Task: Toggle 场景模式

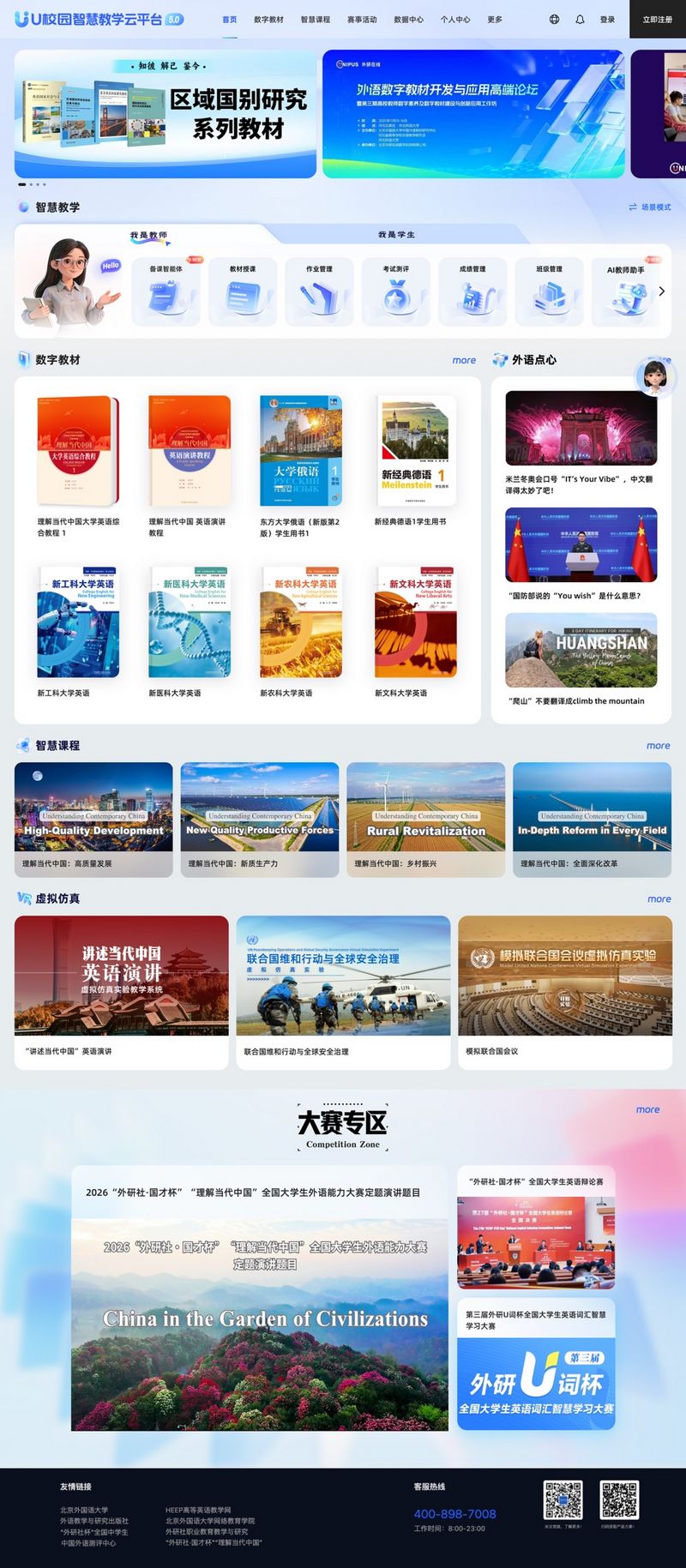Action: click(x=650, y=207)
